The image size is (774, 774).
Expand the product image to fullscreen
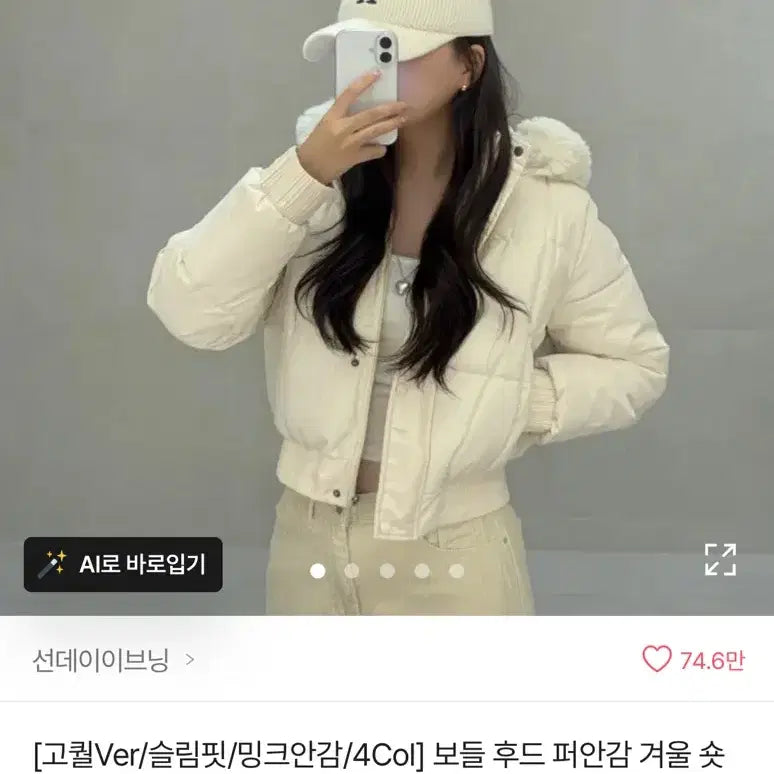(x=720, y=559)
